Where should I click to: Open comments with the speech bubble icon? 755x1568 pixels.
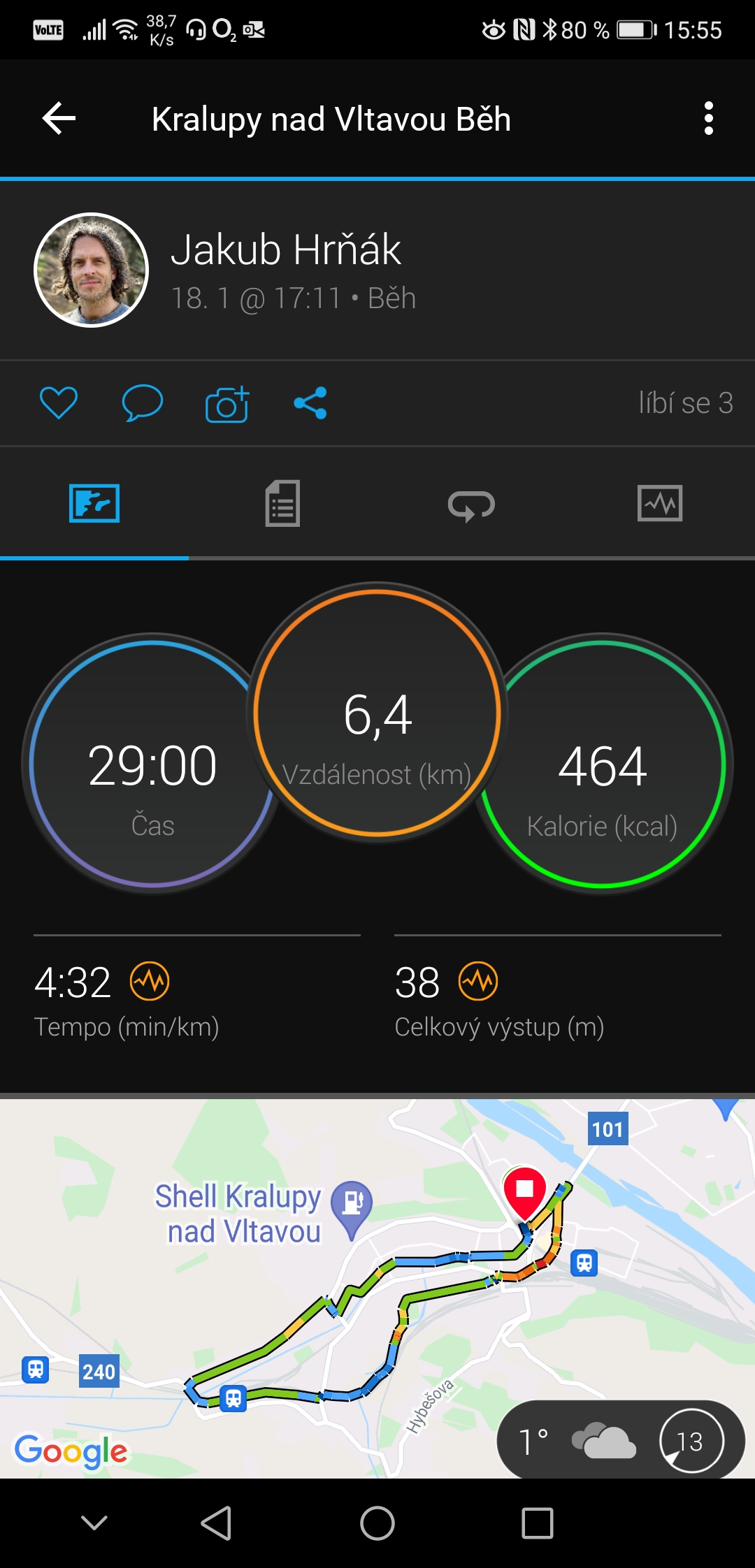click(x=143, y=402)
